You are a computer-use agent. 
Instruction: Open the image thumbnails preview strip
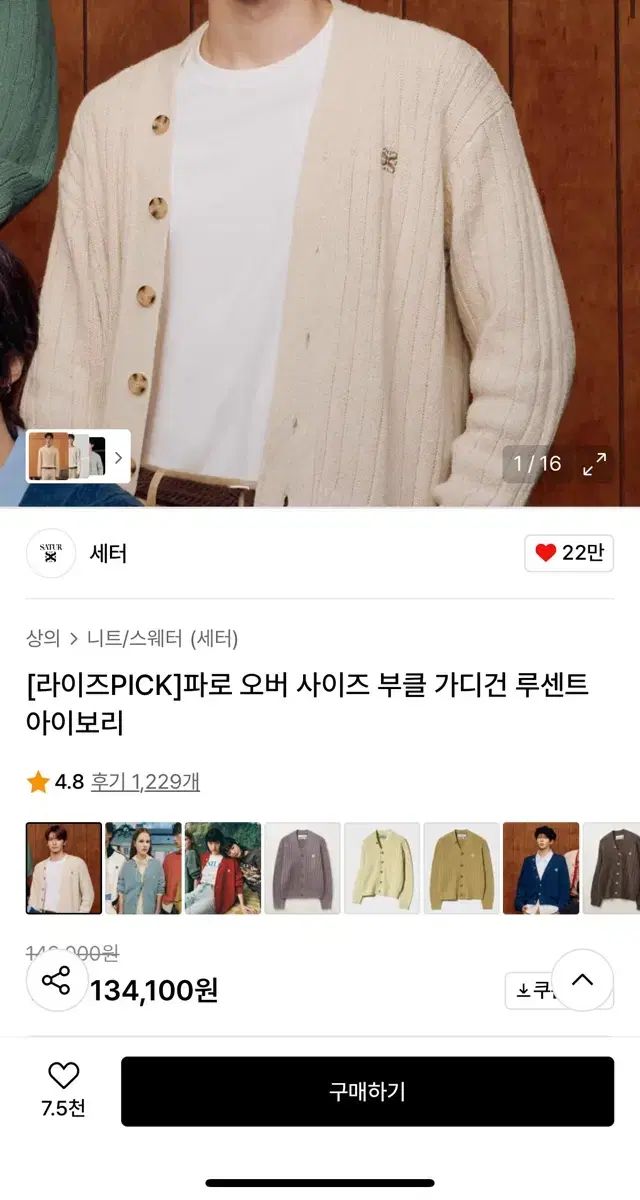click(78, 457)
